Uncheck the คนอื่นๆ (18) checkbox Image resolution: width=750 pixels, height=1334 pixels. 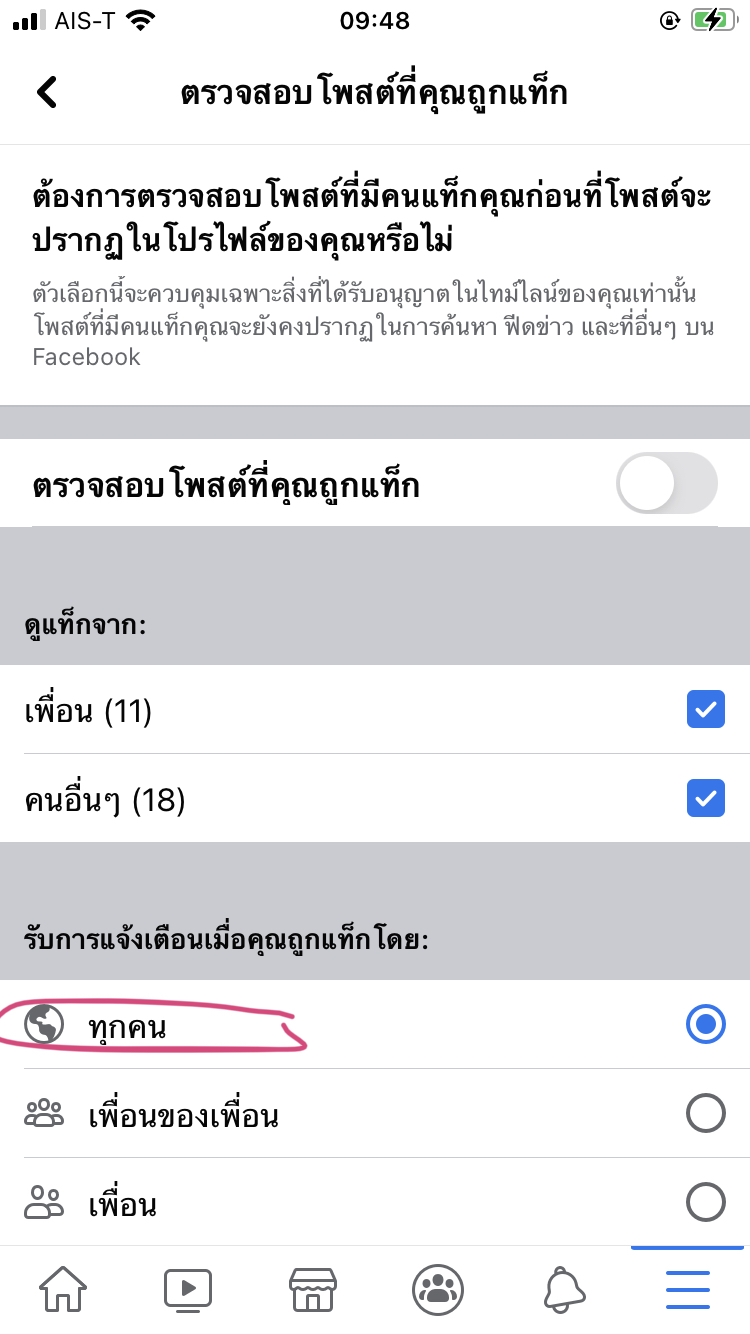point(705,799)
